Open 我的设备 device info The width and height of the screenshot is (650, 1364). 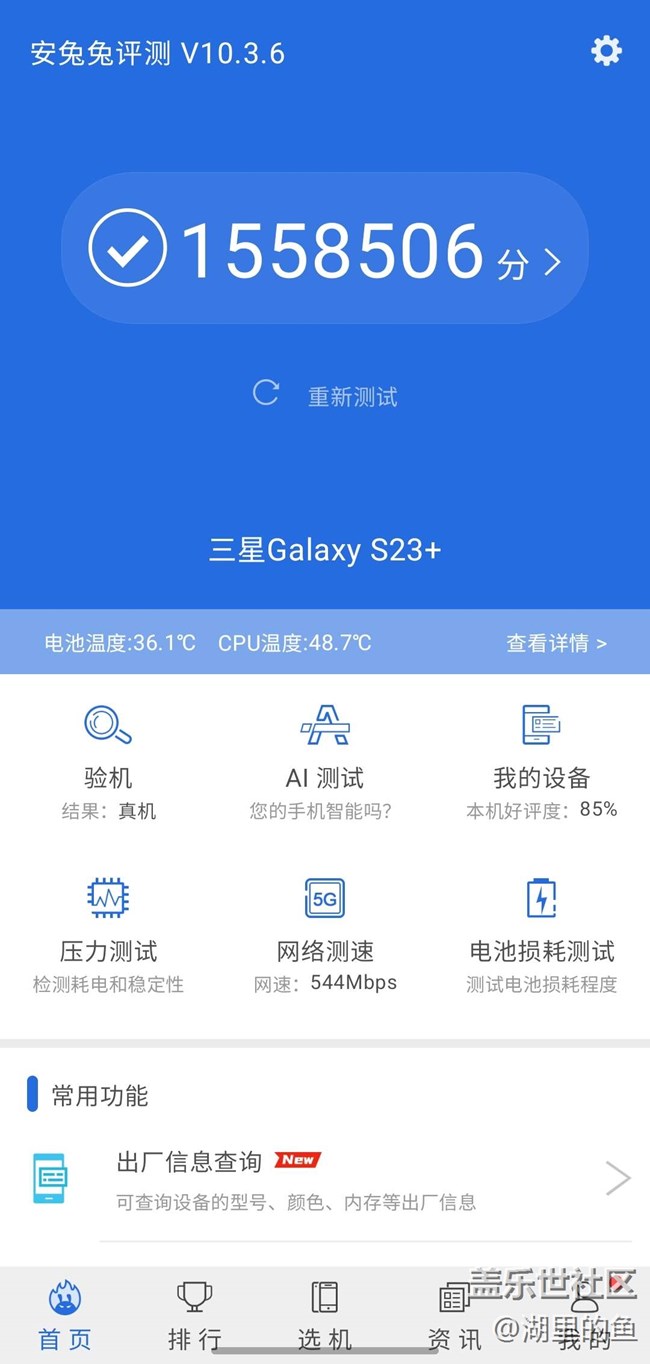[x=541, y=760]
